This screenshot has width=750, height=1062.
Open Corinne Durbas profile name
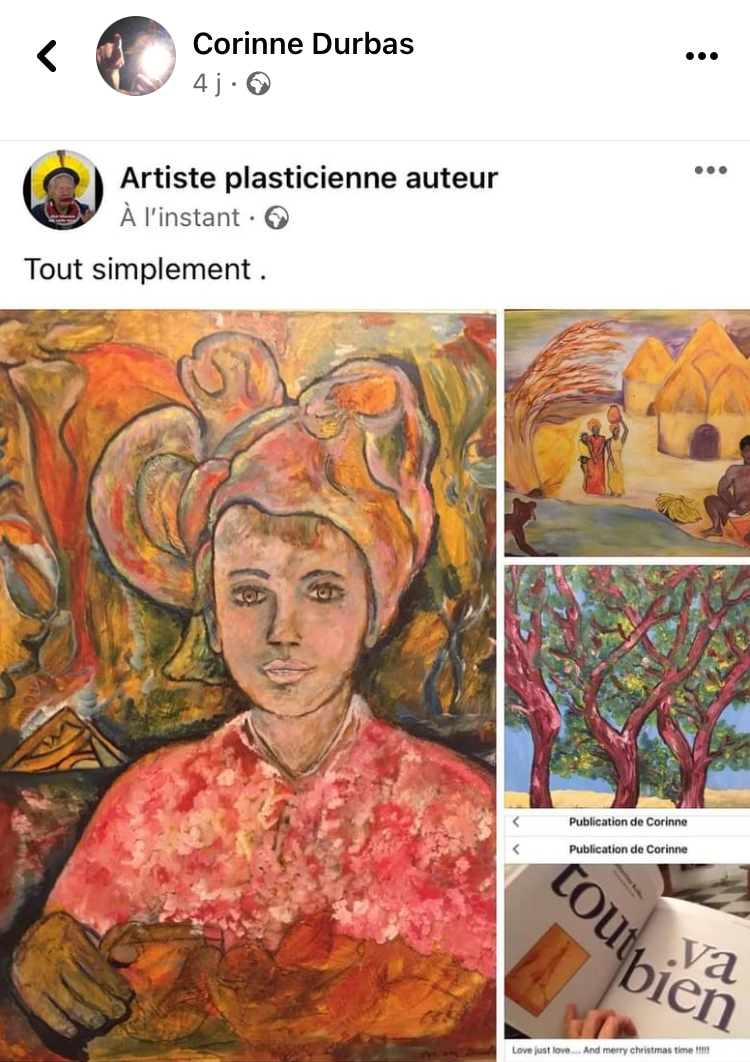(x=303, y=44)
